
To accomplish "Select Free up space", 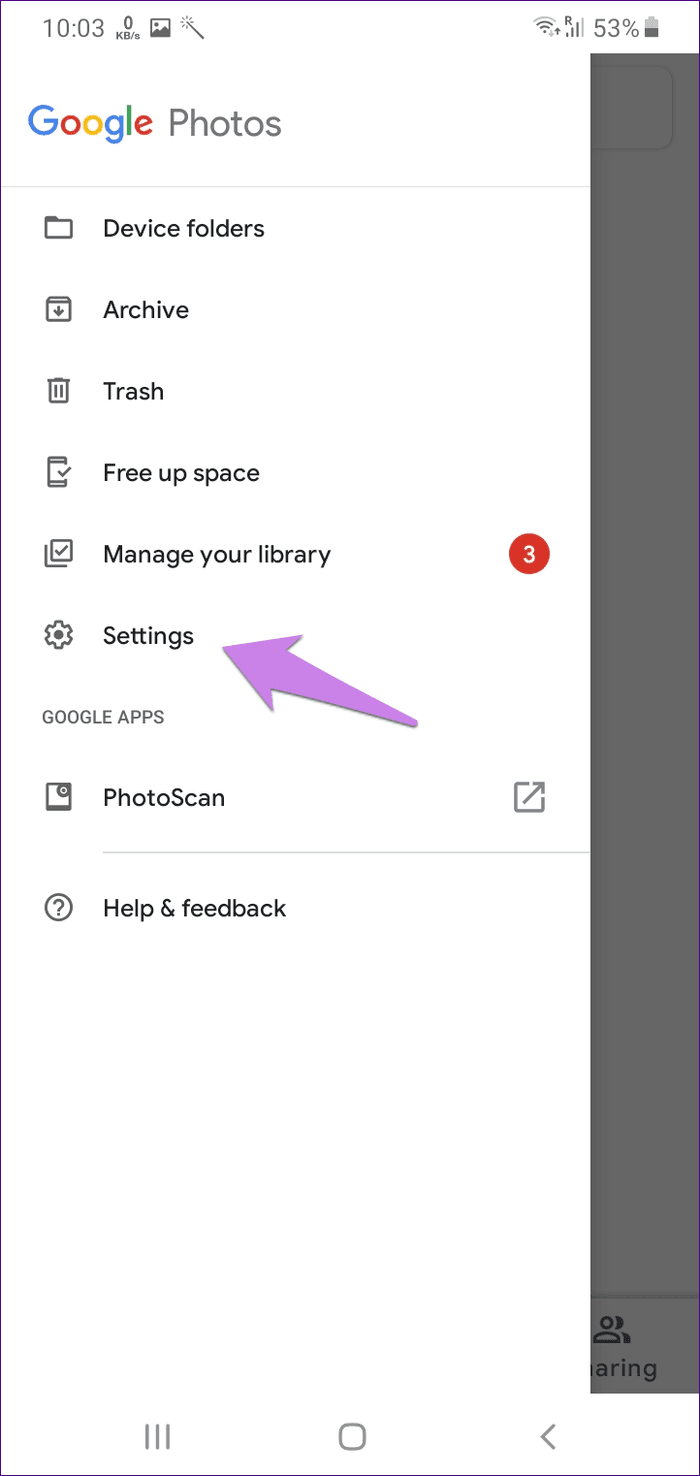I will tap(295, 473).
